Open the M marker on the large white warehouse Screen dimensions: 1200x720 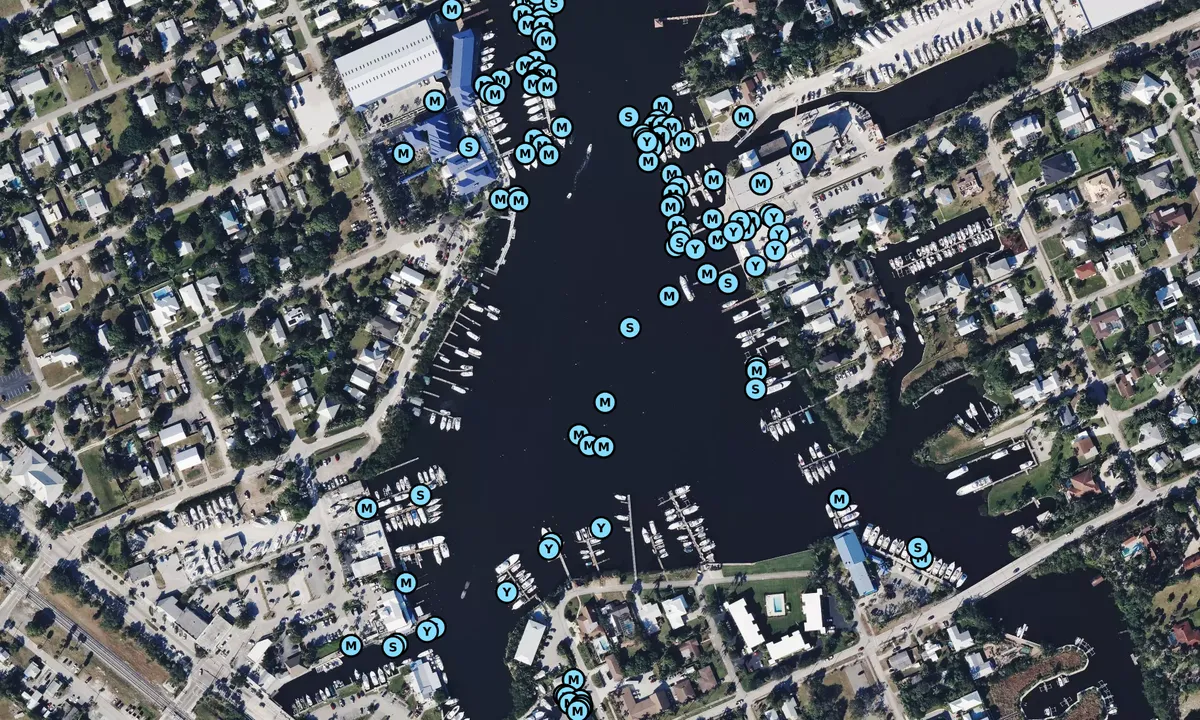click(434, 101)
